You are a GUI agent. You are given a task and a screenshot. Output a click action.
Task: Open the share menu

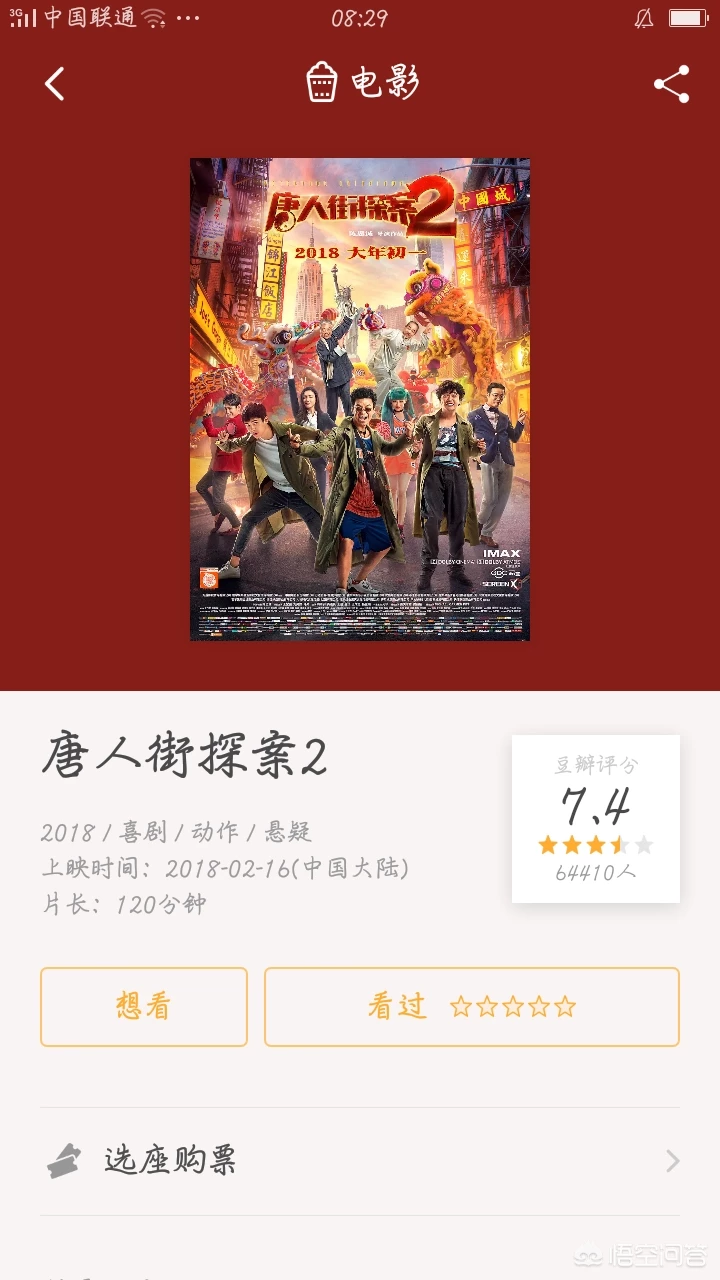[x=672, y=84]
